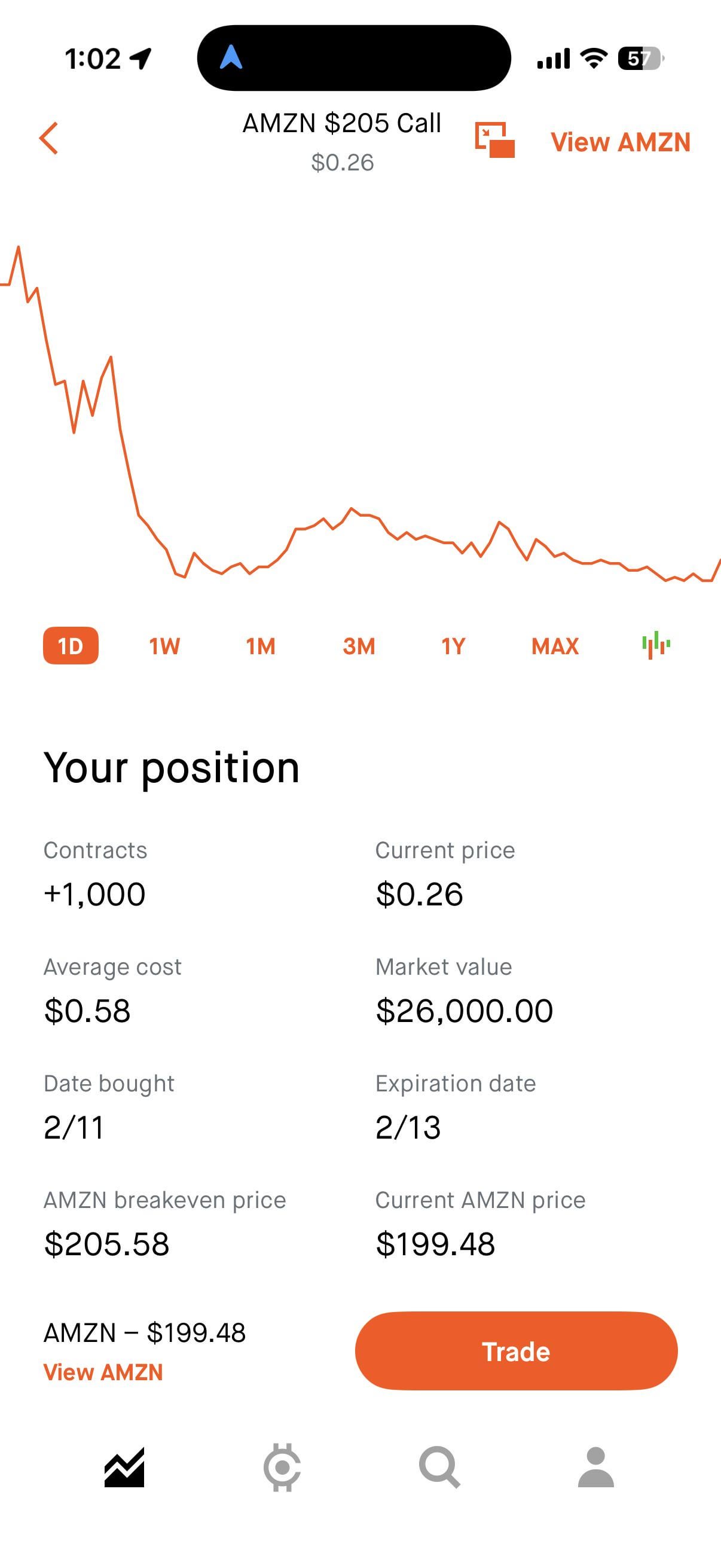The image size is (721, 1568).
Task: Show the 3M chart range
Action: [x=358, y=646]
